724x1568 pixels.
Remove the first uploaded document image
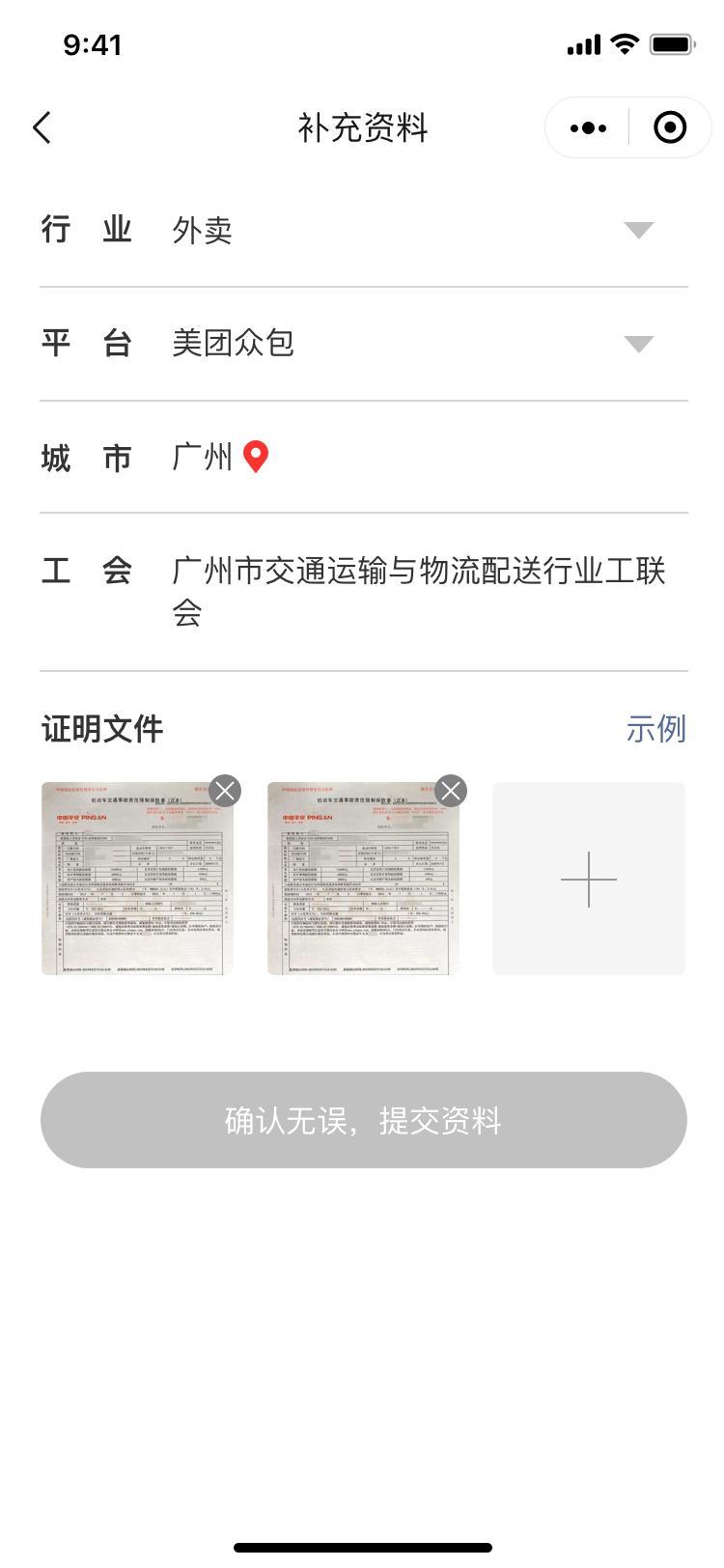coord(225,791)
